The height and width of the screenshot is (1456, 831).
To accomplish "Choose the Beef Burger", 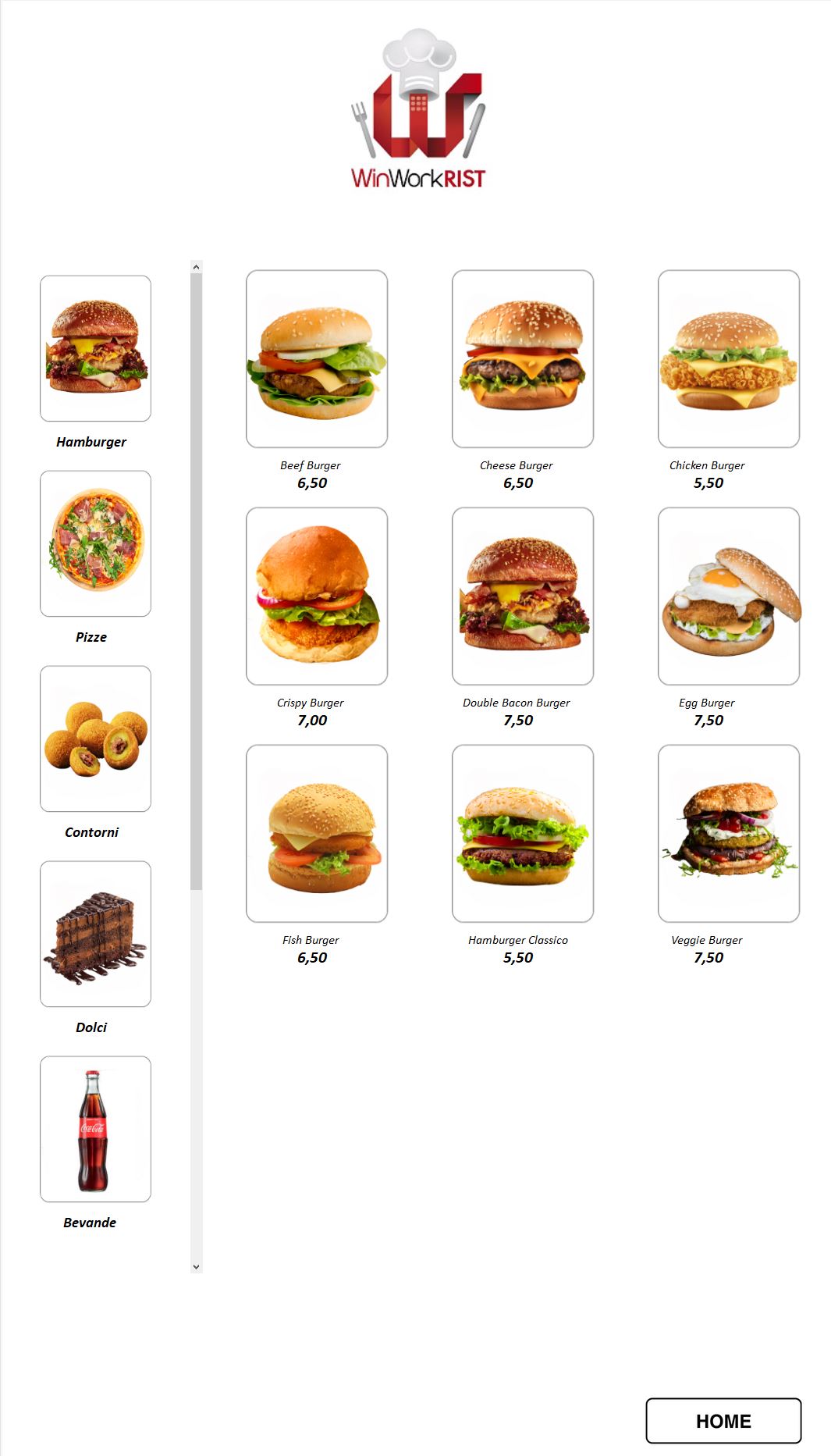I will tap(317, 359).
